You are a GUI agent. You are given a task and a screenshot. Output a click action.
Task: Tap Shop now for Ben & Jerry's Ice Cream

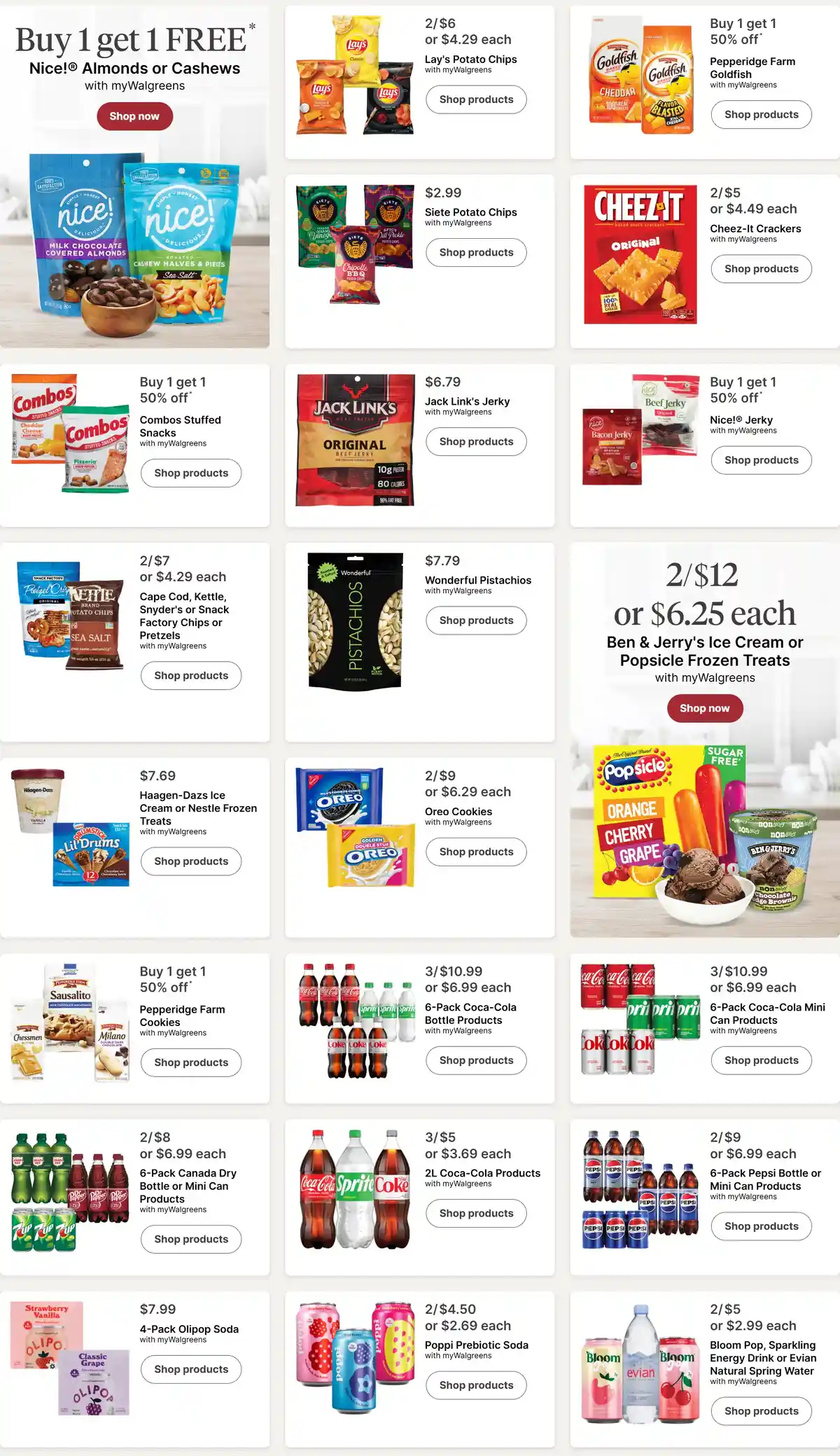(x=704, y=708)
